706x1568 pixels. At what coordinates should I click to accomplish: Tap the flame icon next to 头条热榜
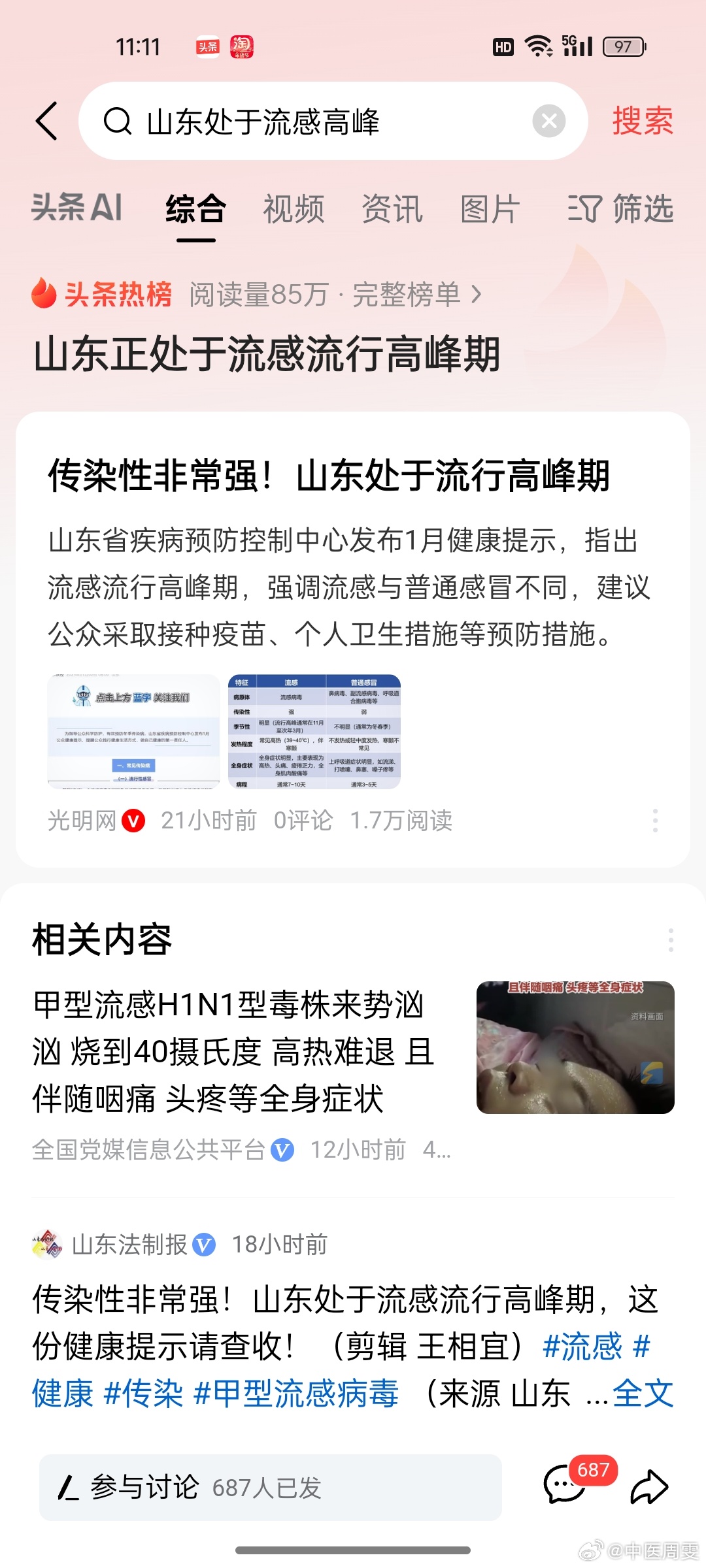tap(42, 294)
